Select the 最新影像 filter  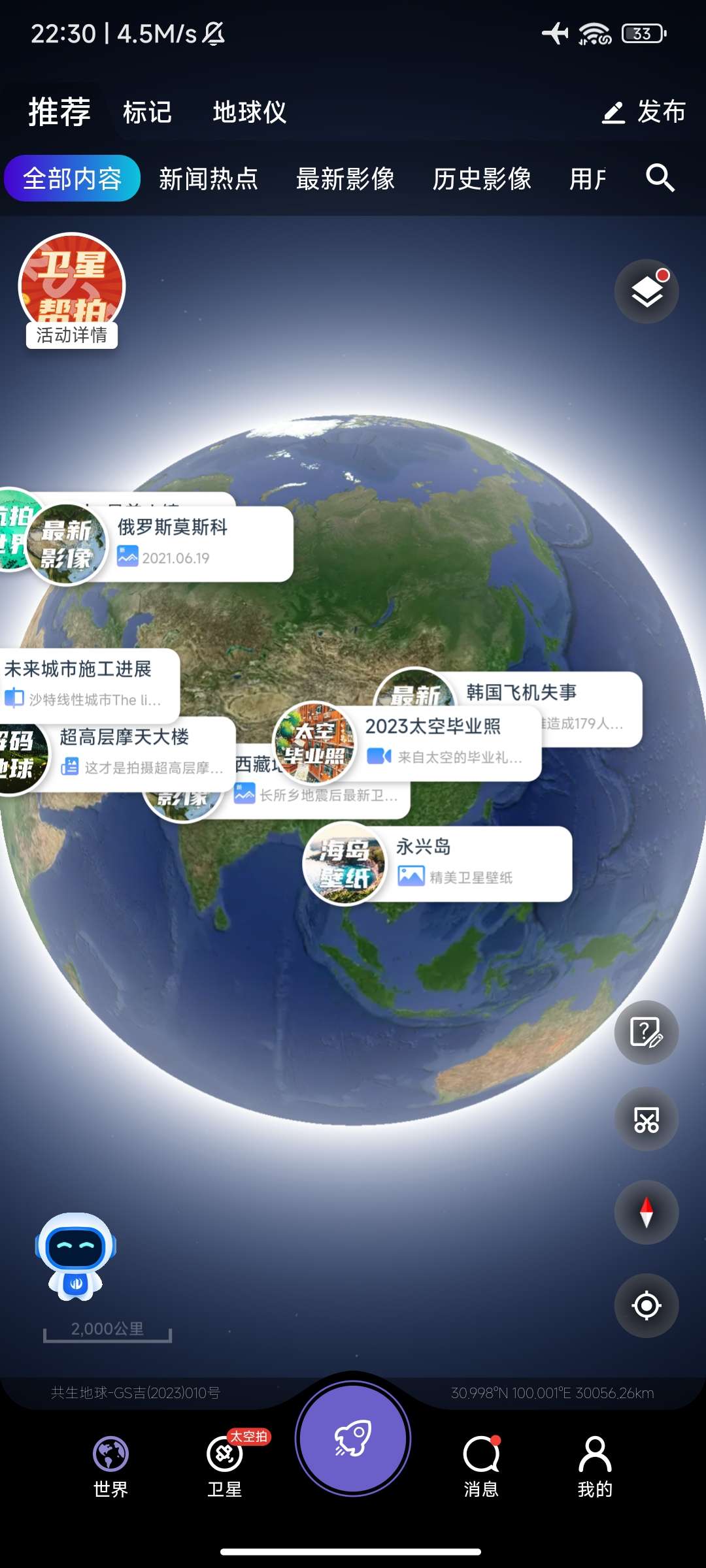345,178
